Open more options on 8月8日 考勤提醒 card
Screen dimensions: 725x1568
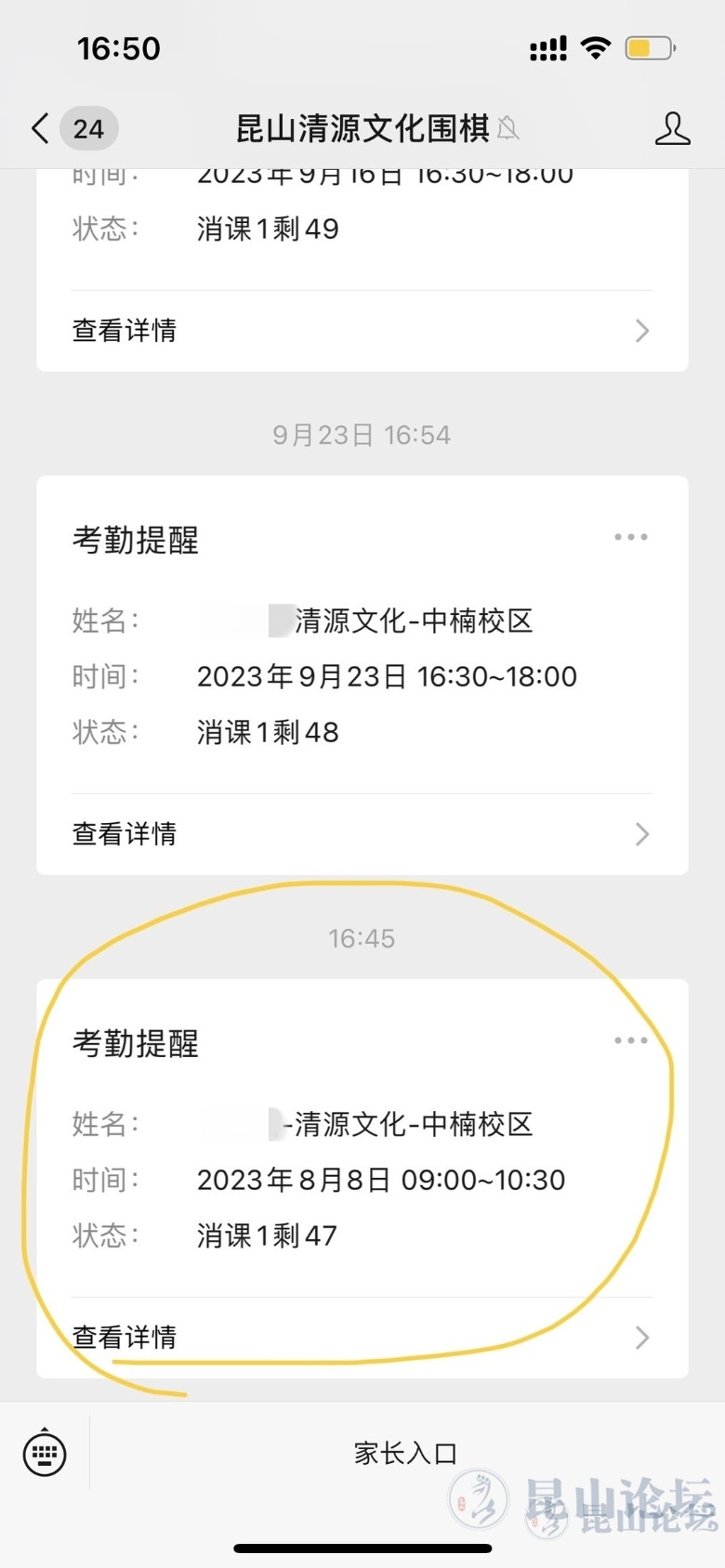631,1040
